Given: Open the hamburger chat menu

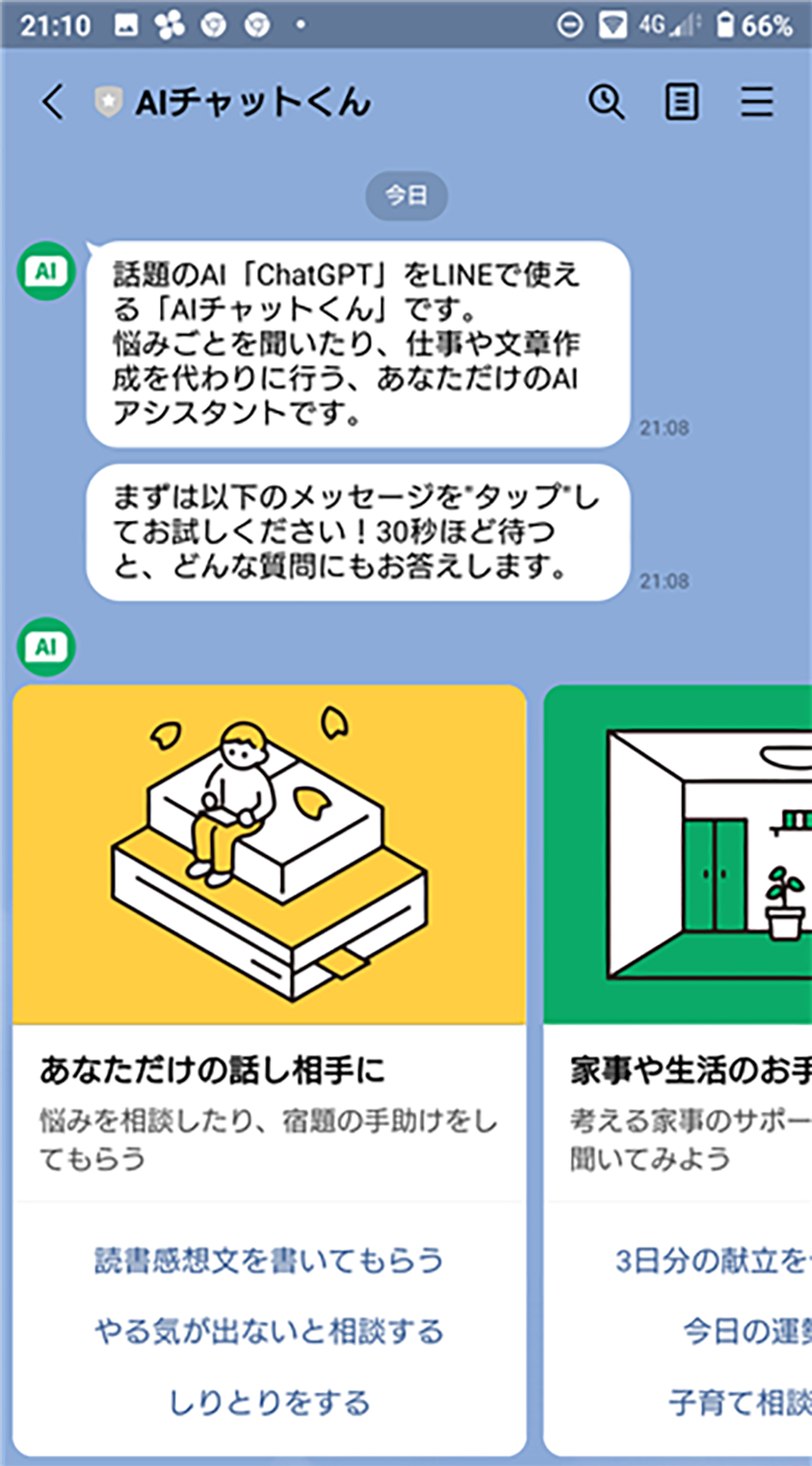Looking at the screenshot, I should [757, 101].
